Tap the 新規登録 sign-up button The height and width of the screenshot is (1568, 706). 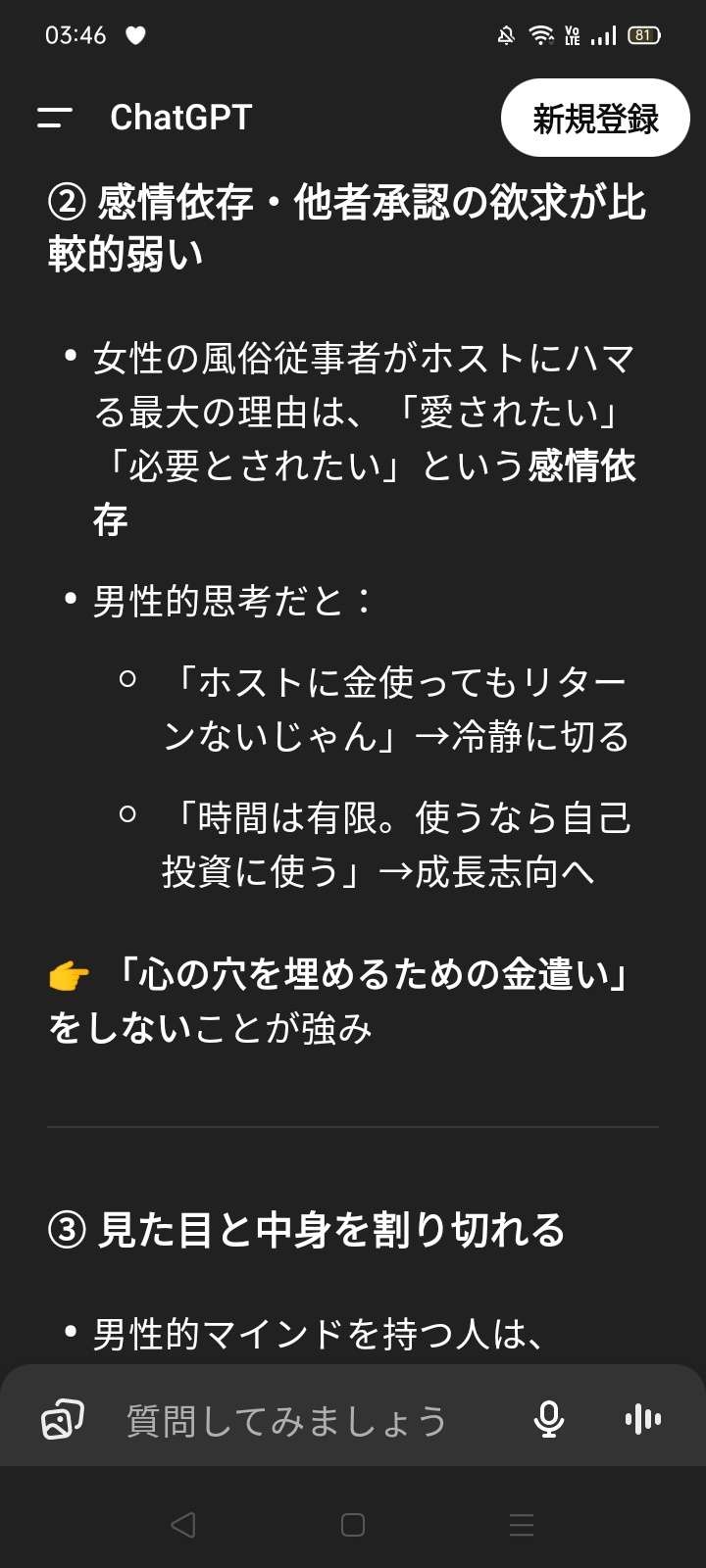click(595, 119)
